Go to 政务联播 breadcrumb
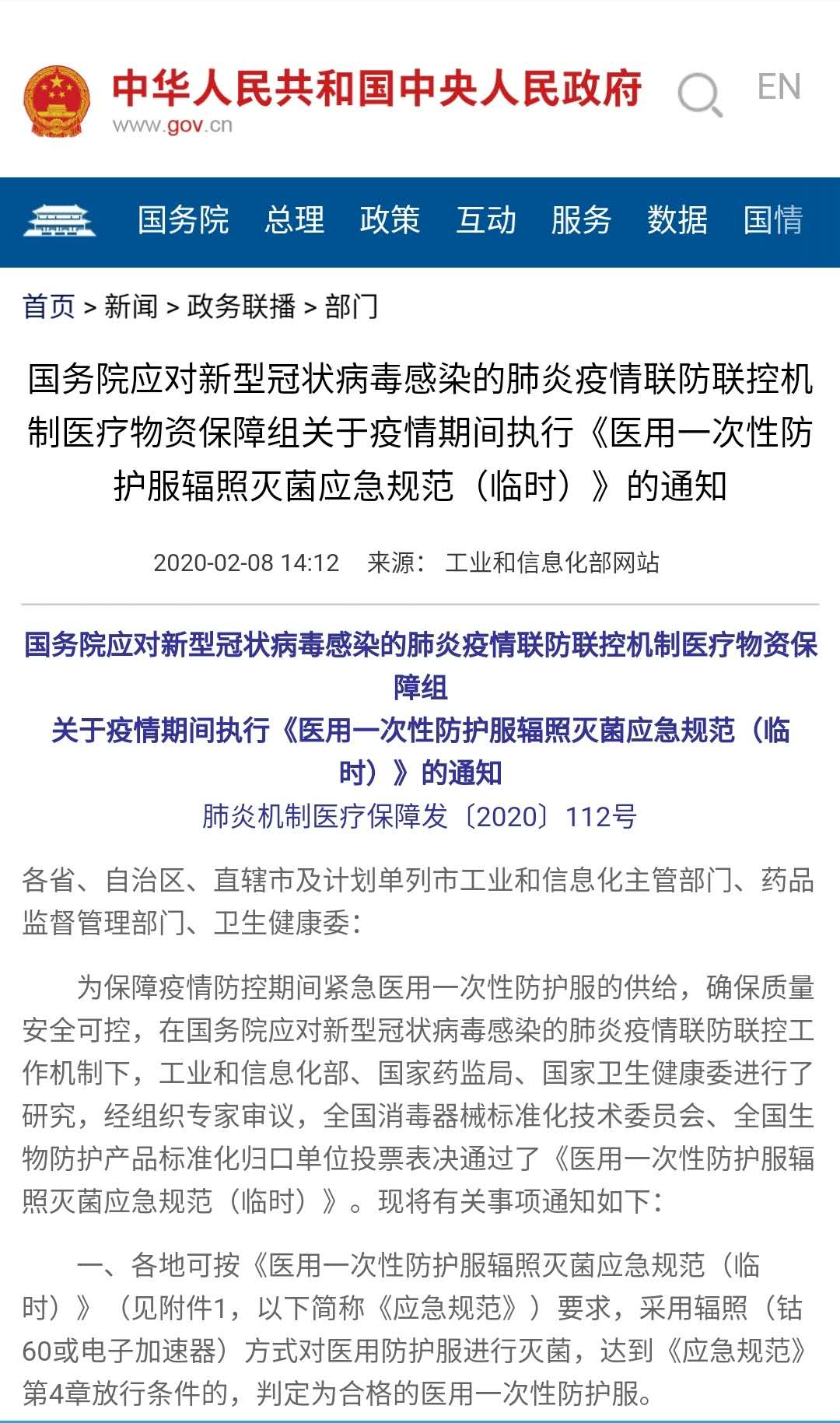The height and width of the screenshot is (1423, 840). pos(242,307)
